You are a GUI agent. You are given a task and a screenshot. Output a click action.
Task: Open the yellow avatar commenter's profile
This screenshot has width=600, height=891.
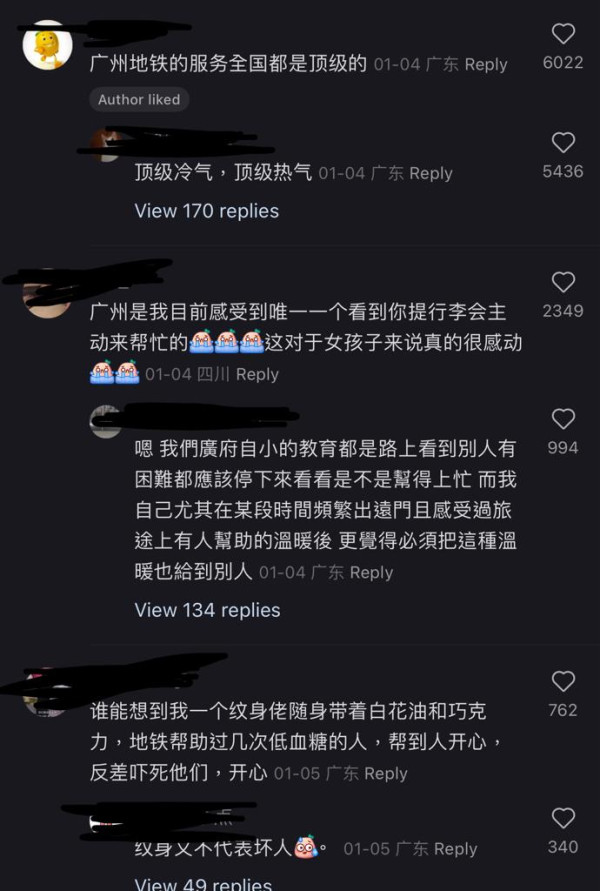tap(47, 45)
